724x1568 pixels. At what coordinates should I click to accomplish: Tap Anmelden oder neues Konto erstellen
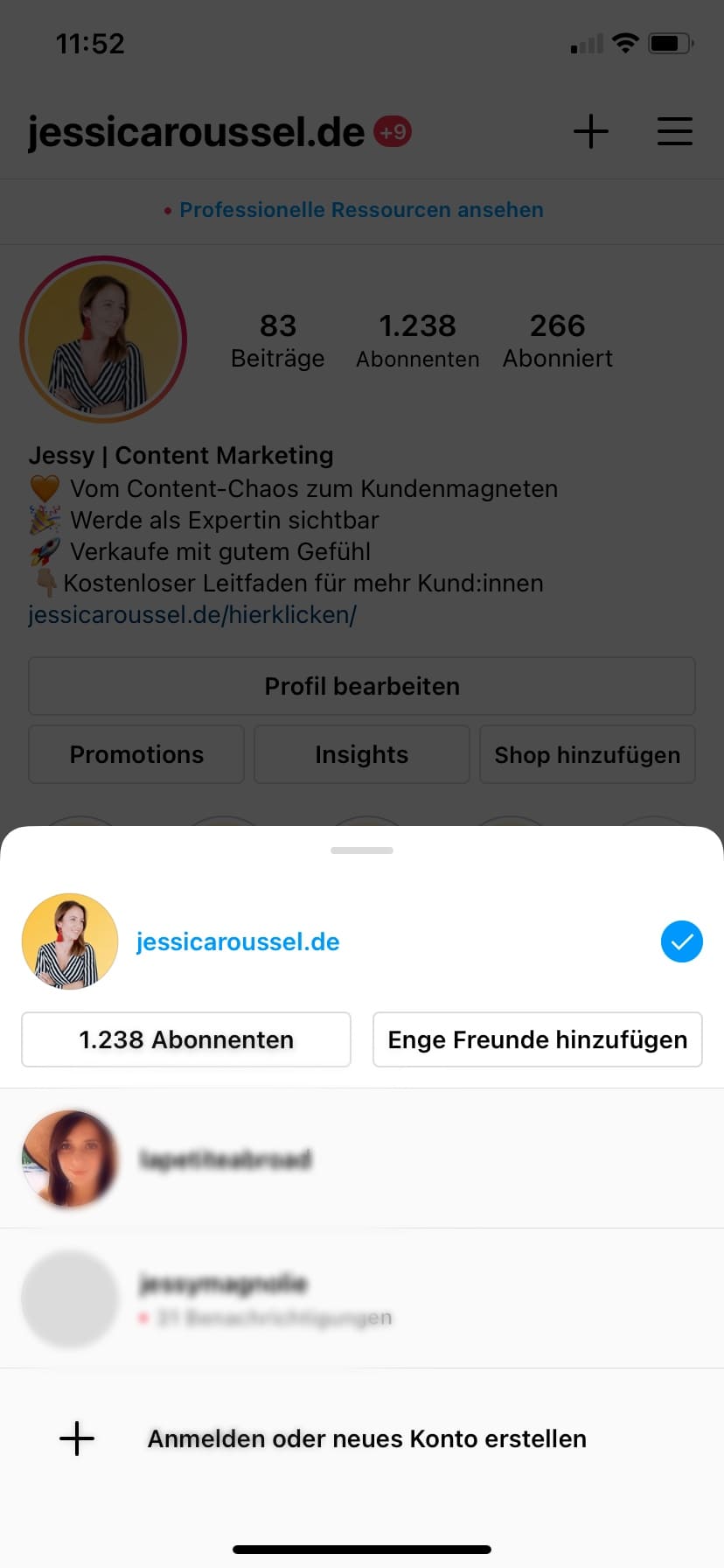(366, 1438)
